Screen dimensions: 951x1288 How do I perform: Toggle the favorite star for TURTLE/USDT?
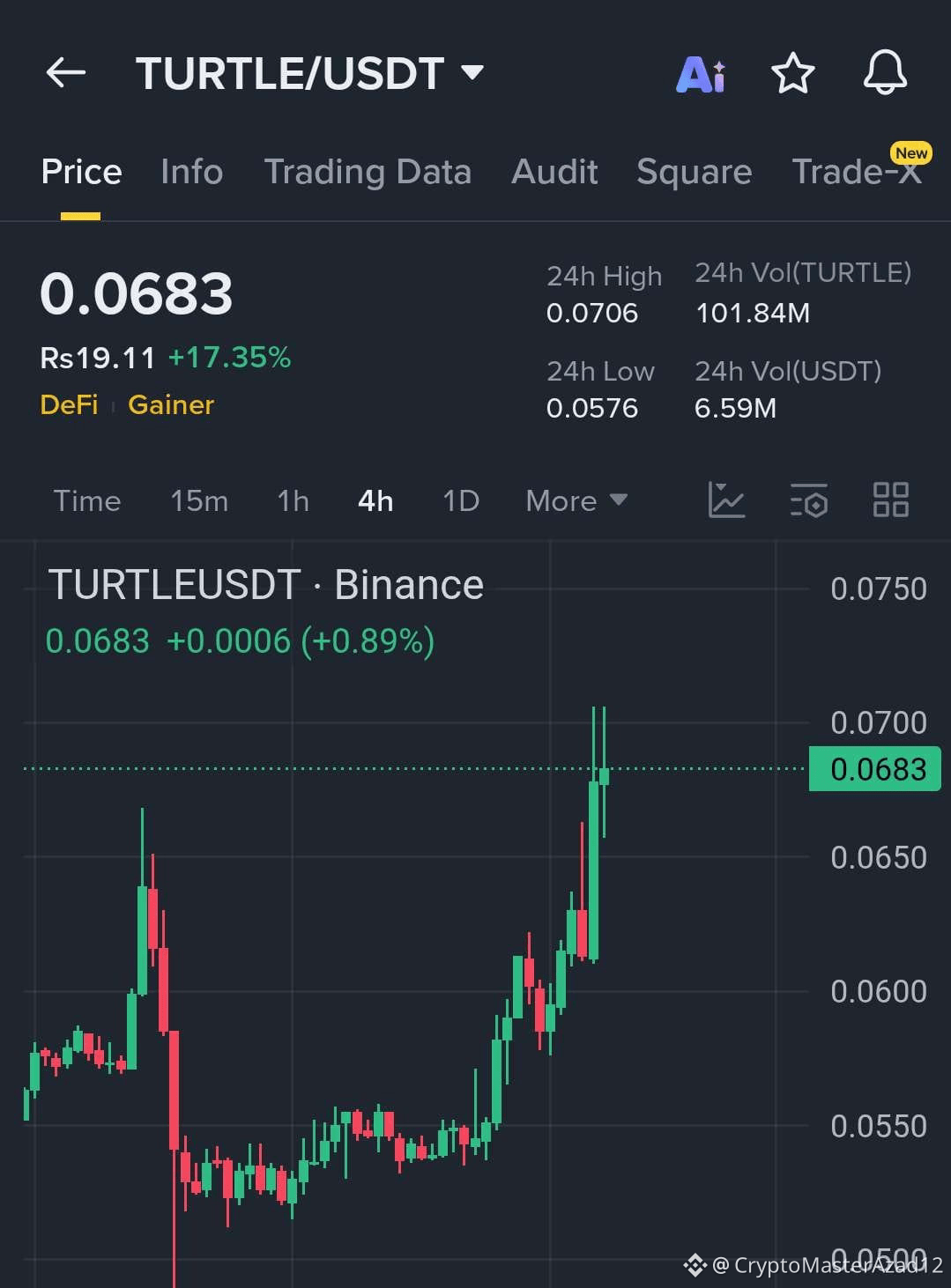click(792, 74)
